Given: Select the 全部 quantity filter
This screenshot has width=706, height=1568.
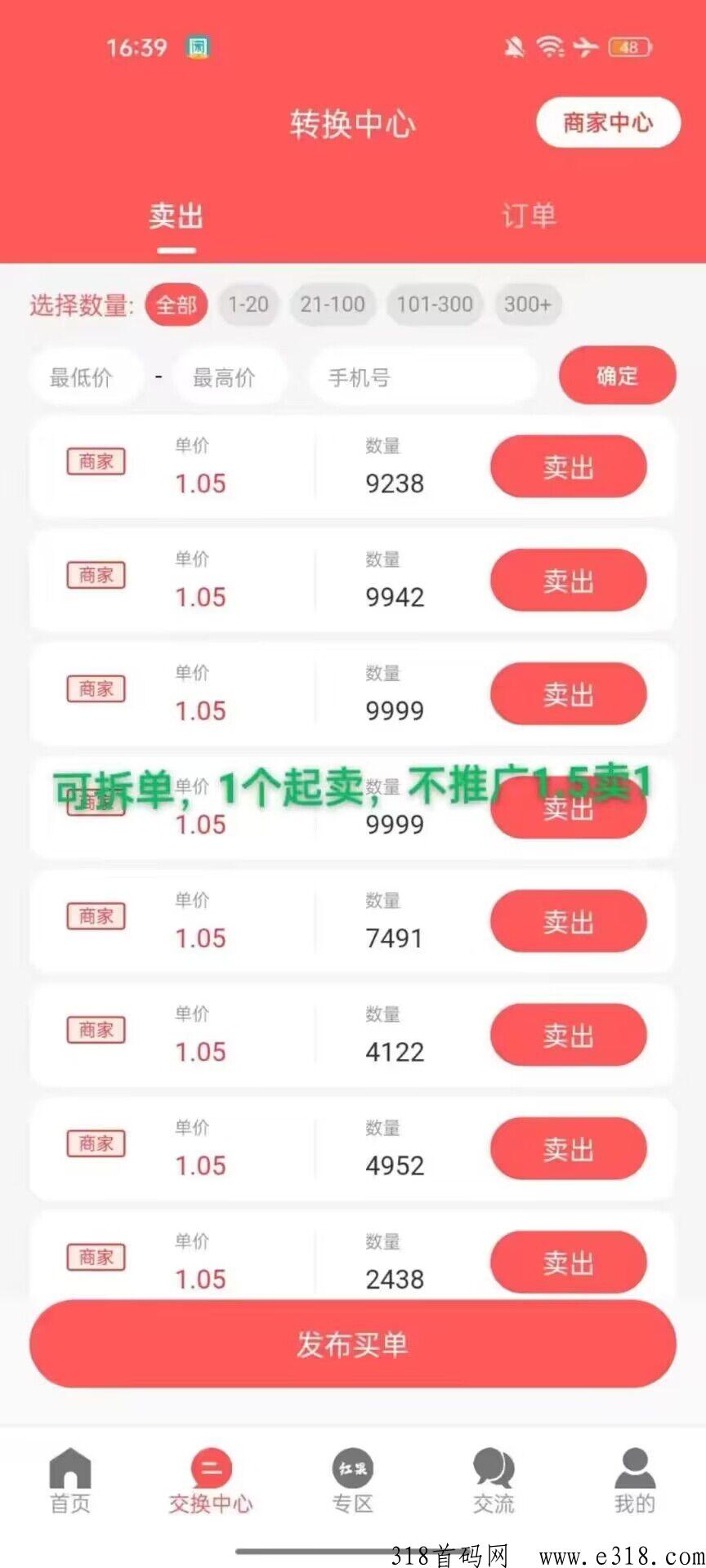Looking at the screenshot, I should pos(176,305).
